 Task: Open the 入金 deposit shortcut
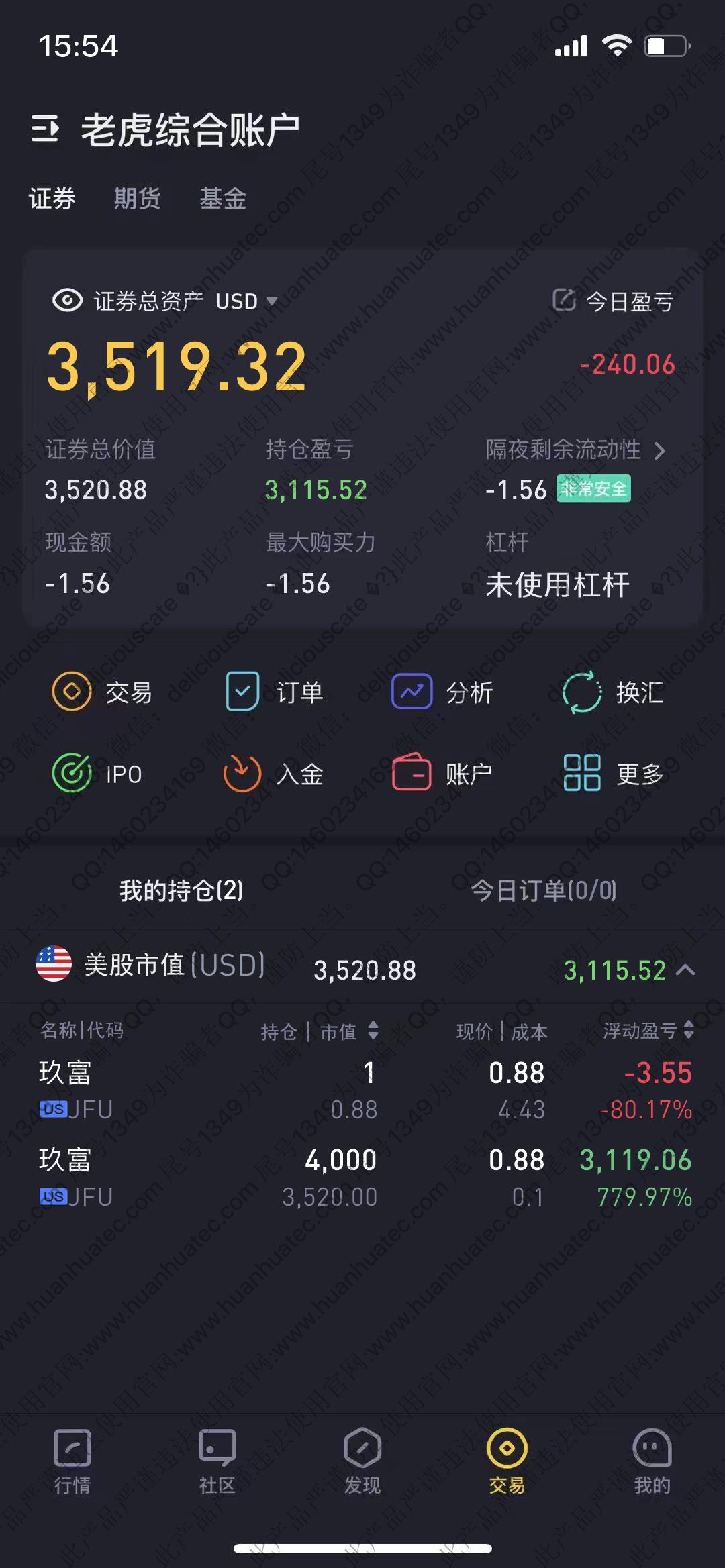(x=274, y=774)
